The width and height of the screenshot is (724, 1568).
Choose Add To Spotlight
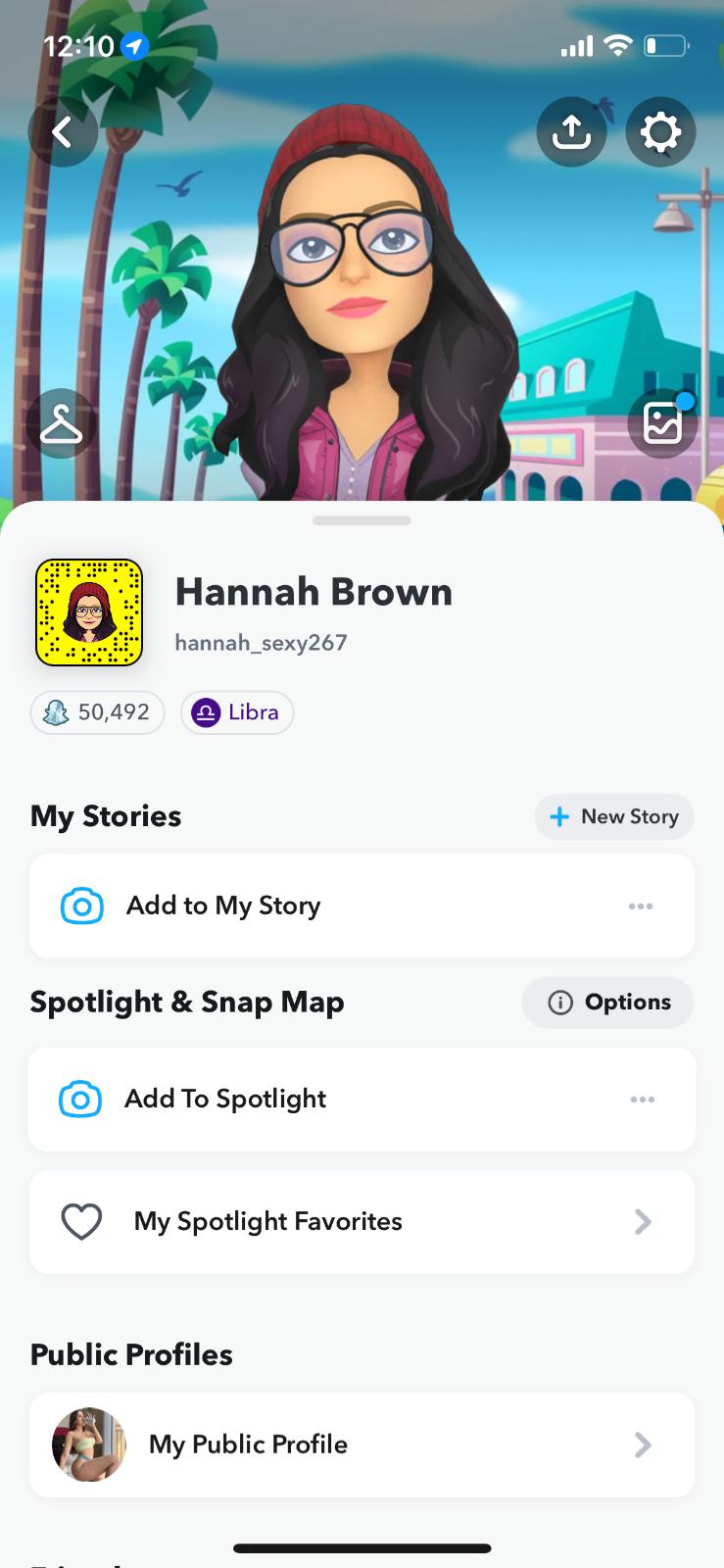[x=225, y=1100]
